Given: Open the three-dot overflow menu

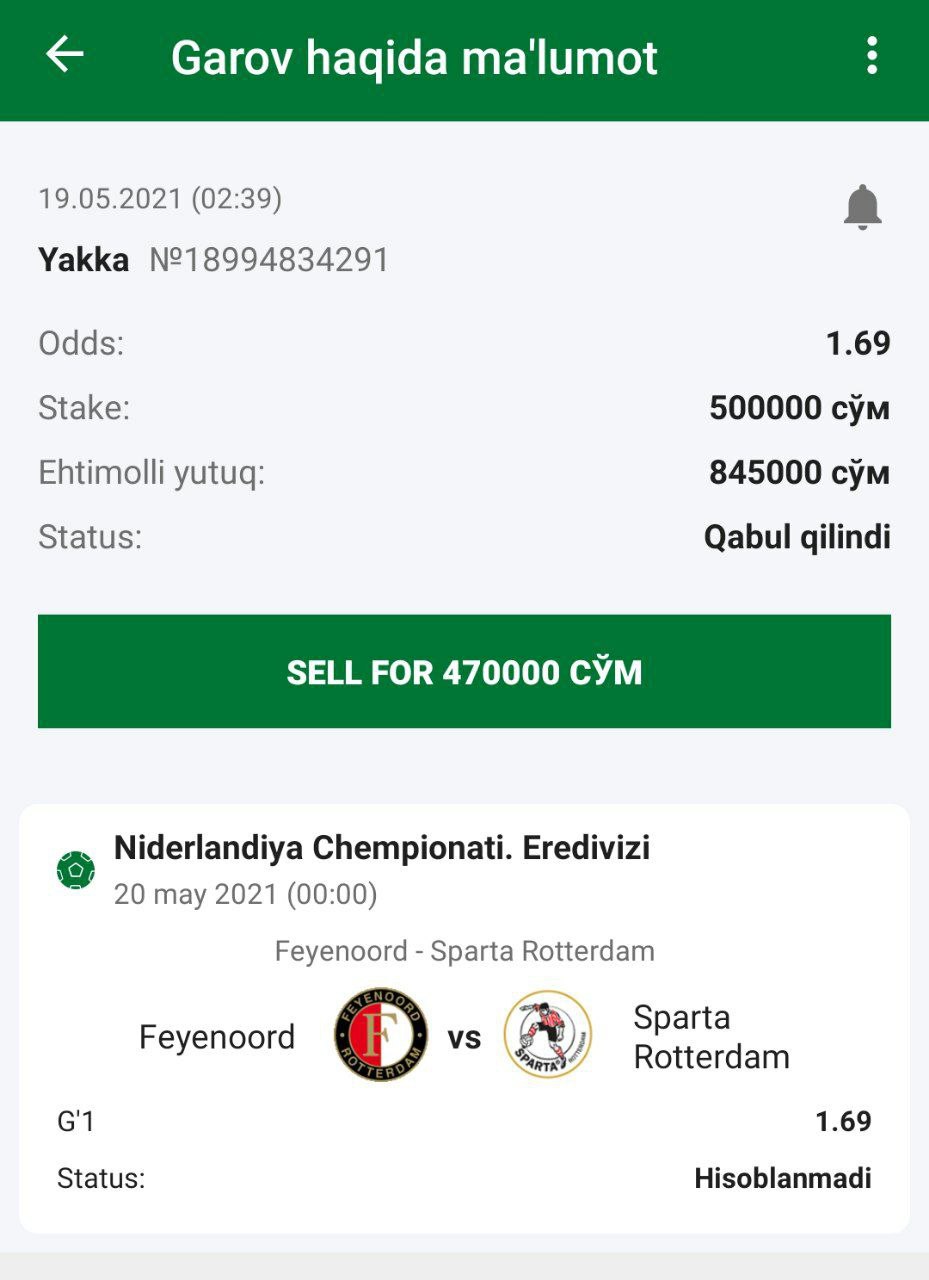Looking at the screenshot, I should tap(872, 56).
